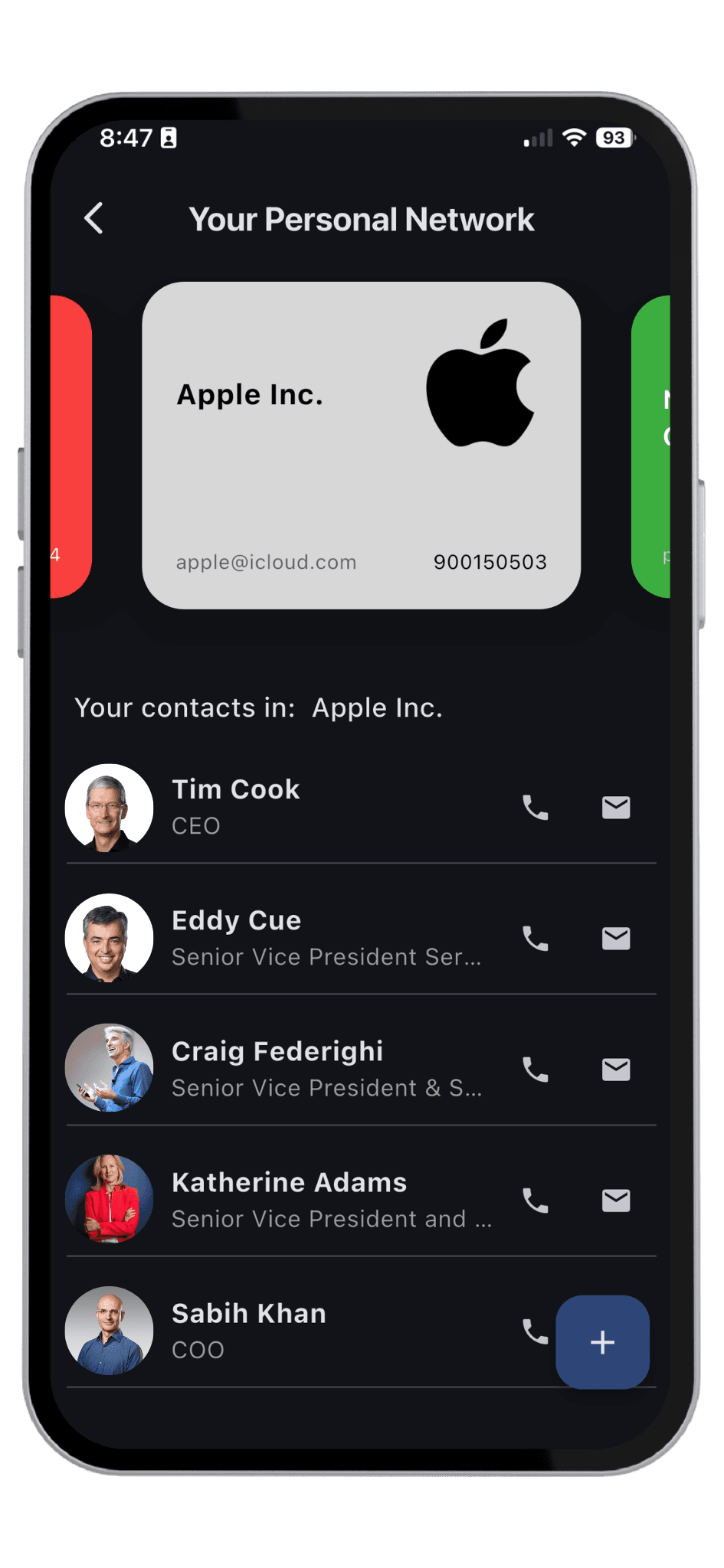Screen dimensions: 724x1568
Task: Call Sabih Khan
Action: (533, 1331)
